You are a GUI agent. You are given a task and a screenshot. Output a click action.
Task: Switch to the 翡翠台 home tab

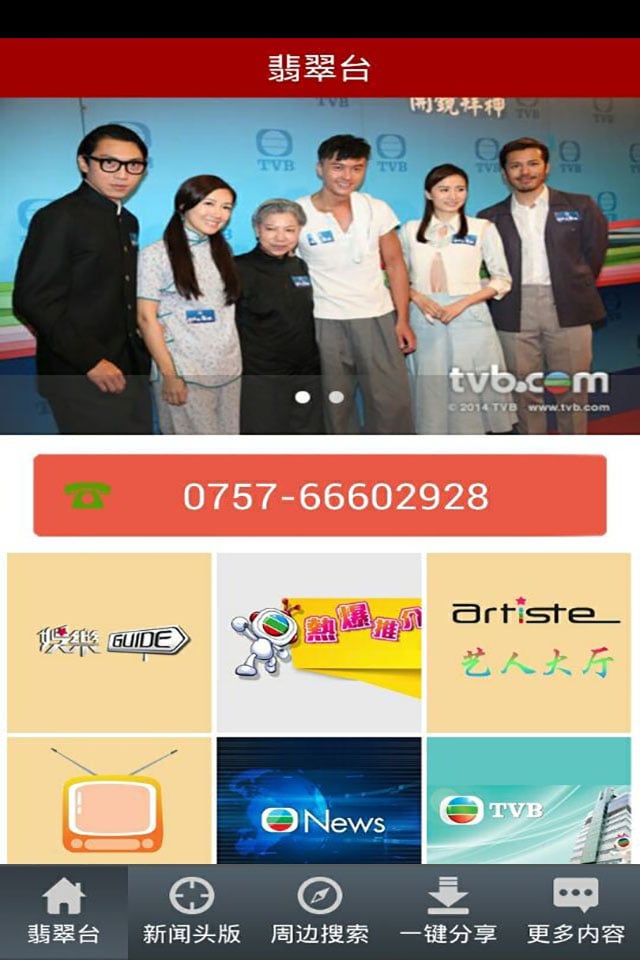point(64,912)
